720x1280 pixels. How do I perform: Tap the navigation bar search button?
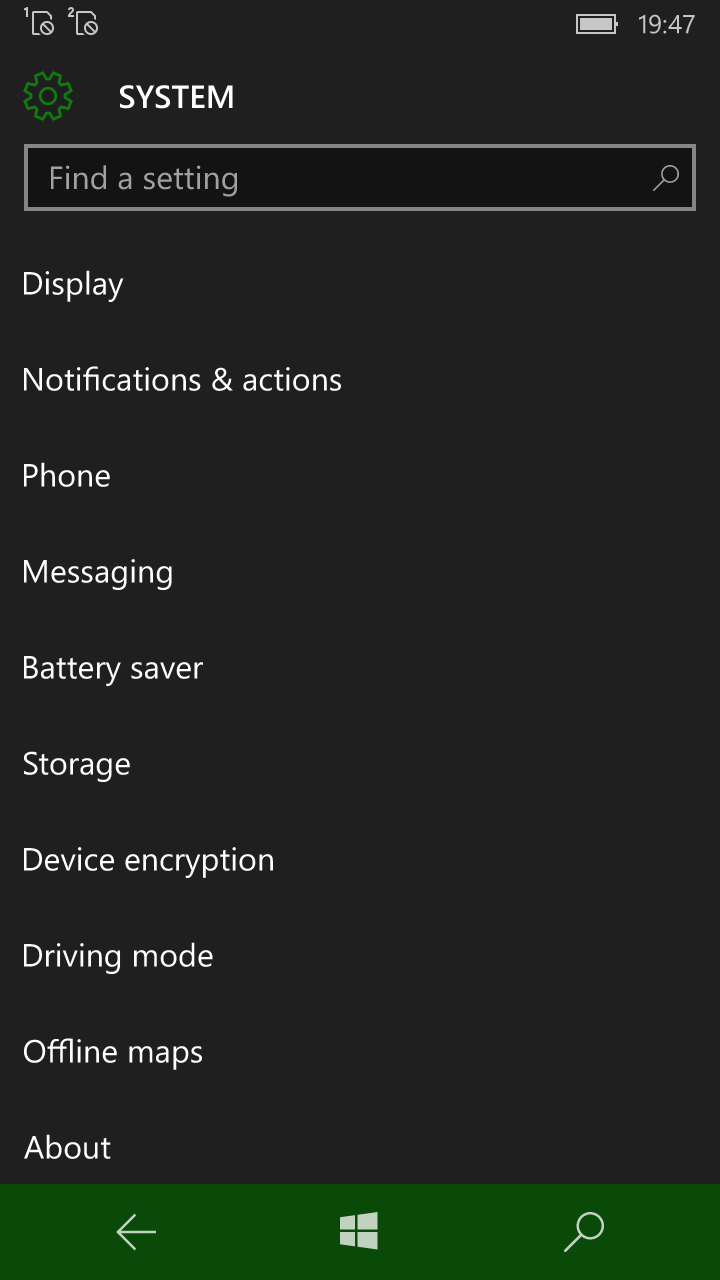click(x=584, y=1232)
